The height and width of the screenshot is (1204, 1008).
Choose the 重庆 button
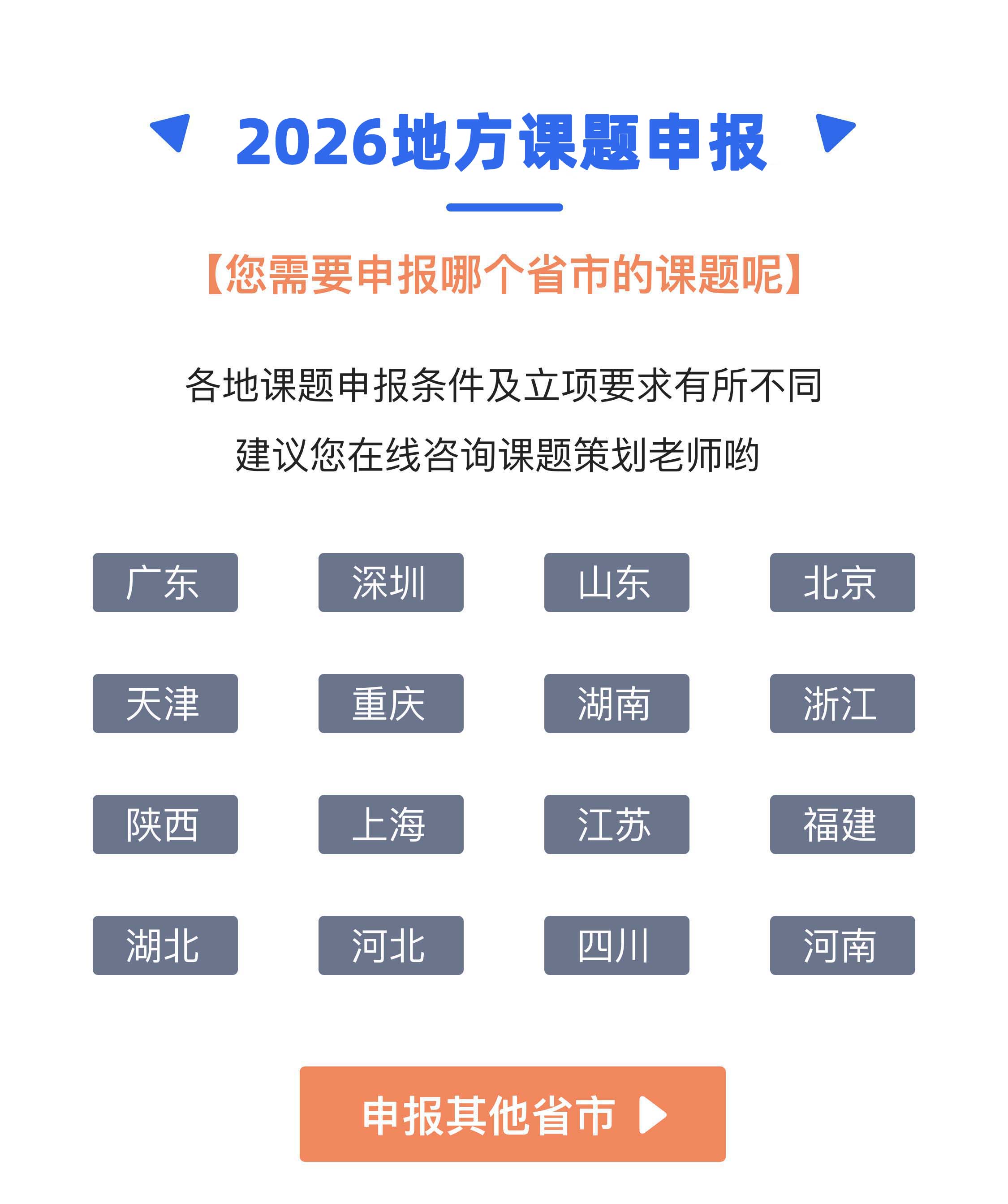(x=391, y=703)
